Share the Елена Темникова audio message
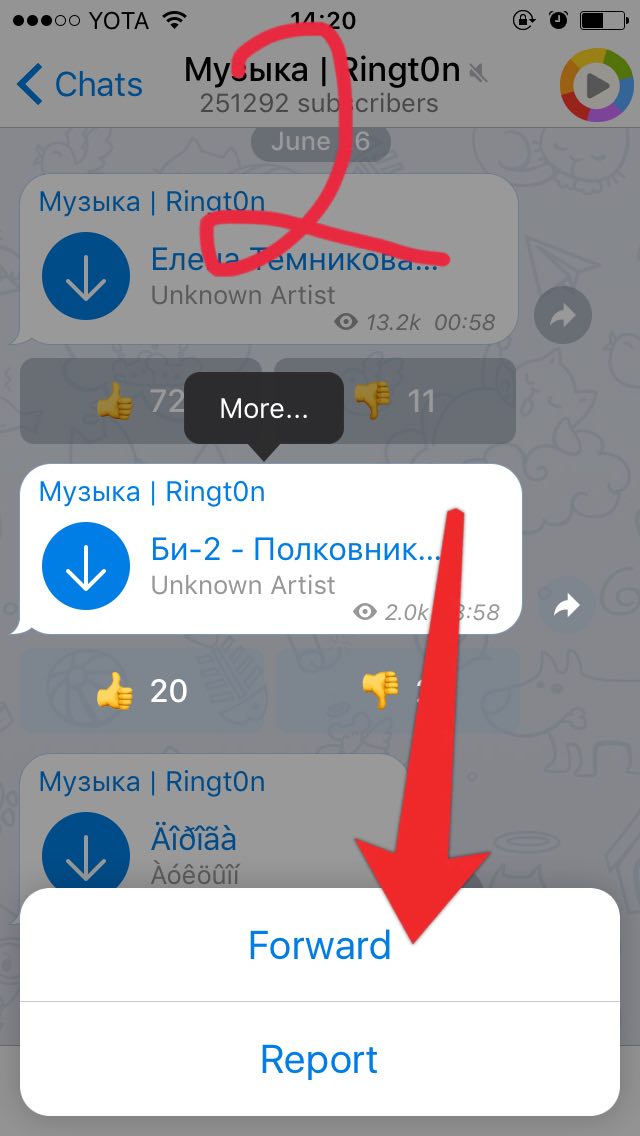The height and width of the screenshot is (1136, 640). (x=563, y=317)
